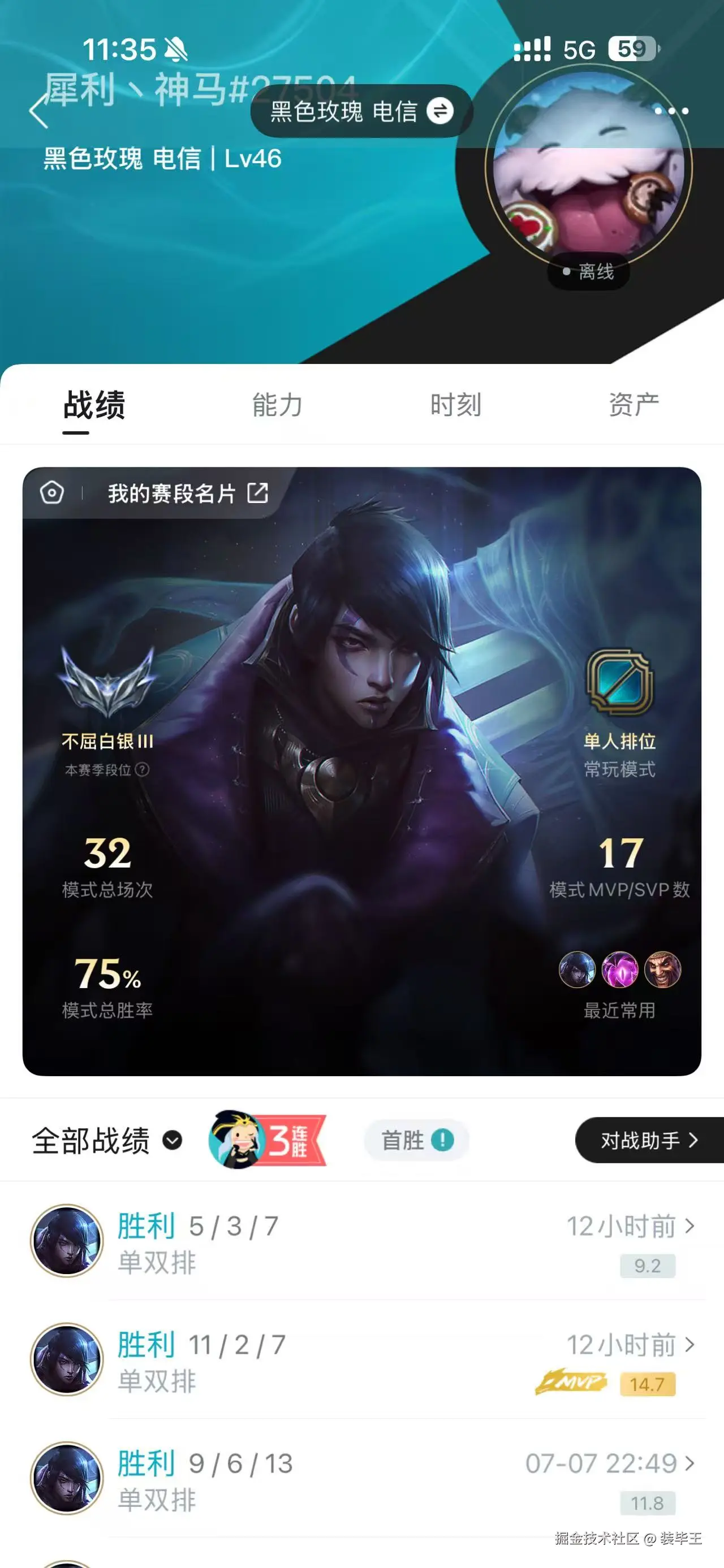Open the 3连胜 win streak badge
This screenshot has width=724, height=1568.
(268, 1140)
